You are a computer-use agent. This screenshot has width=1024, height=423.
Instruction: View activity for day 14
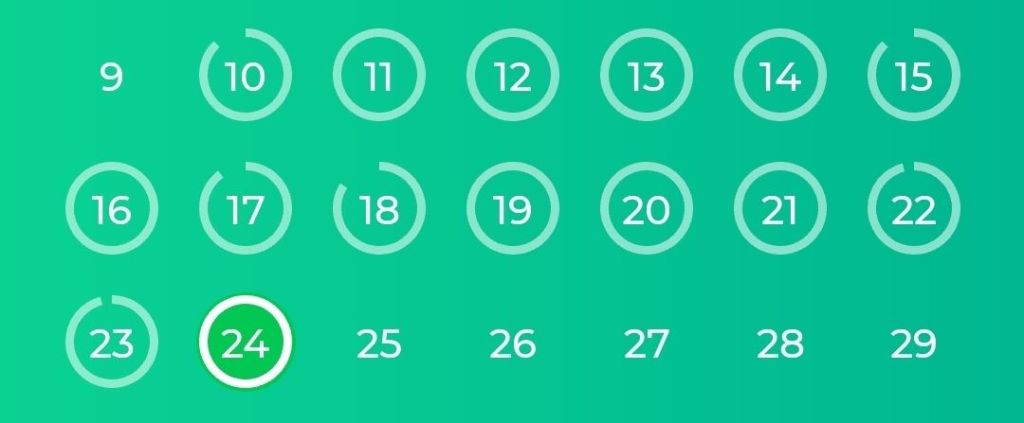[x=780, y=76]
